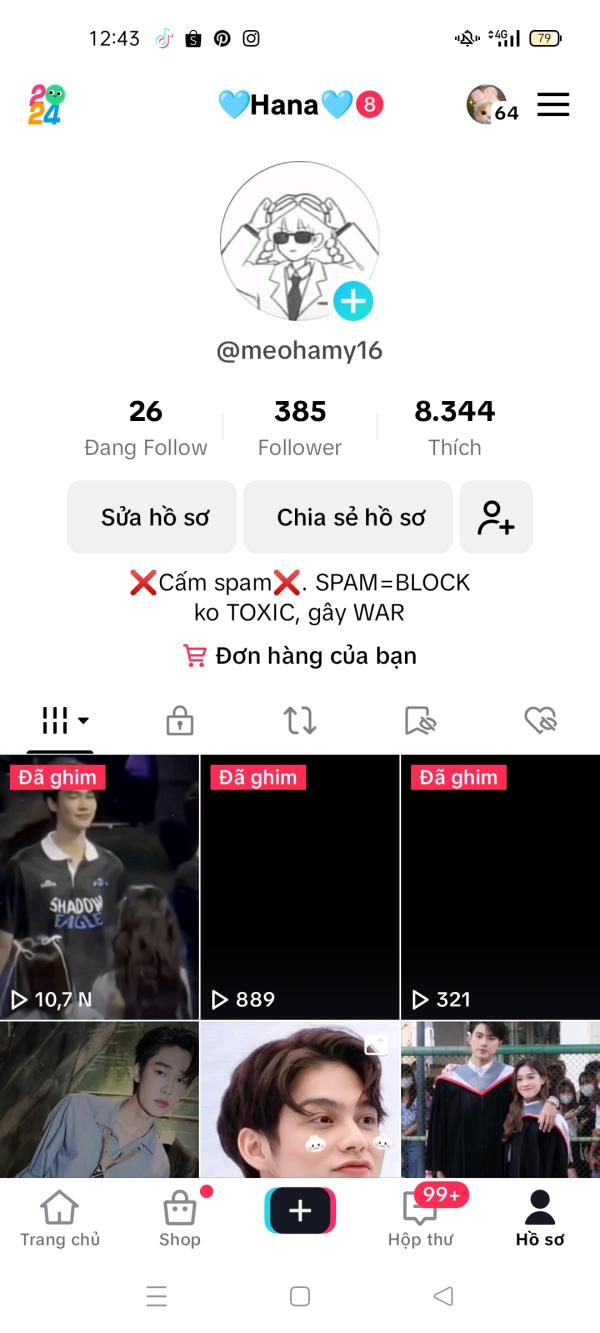600x1333 pixels.
Task: Open the Shop tab
Action: click(180, 1218)
